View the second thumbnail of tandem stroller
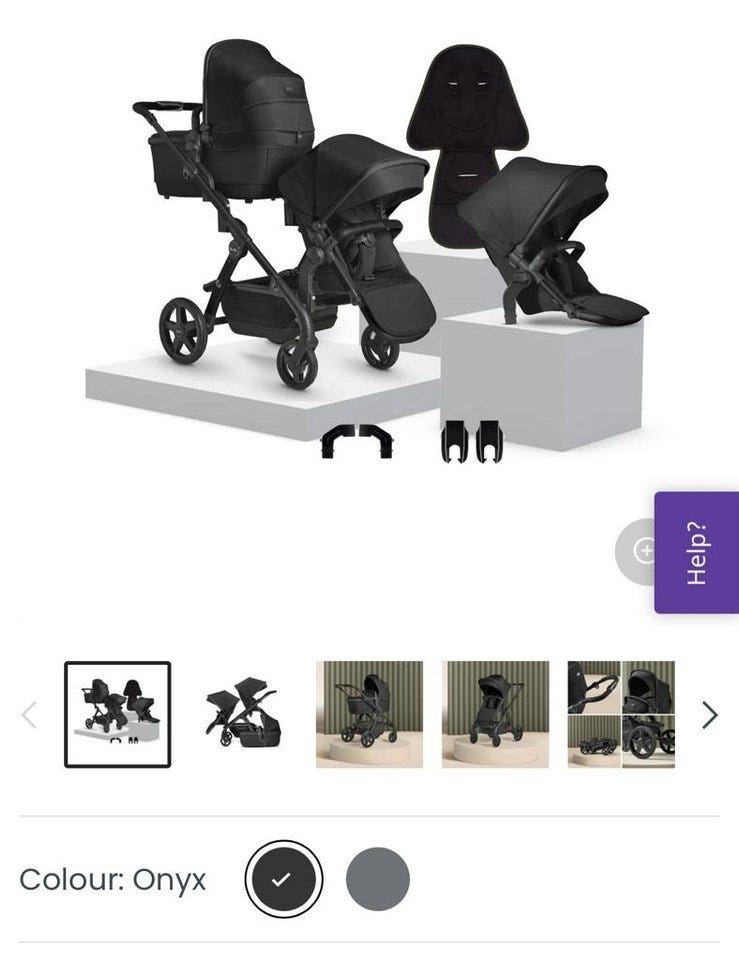This screenshot has height=960, width=739. coord(244,715)
